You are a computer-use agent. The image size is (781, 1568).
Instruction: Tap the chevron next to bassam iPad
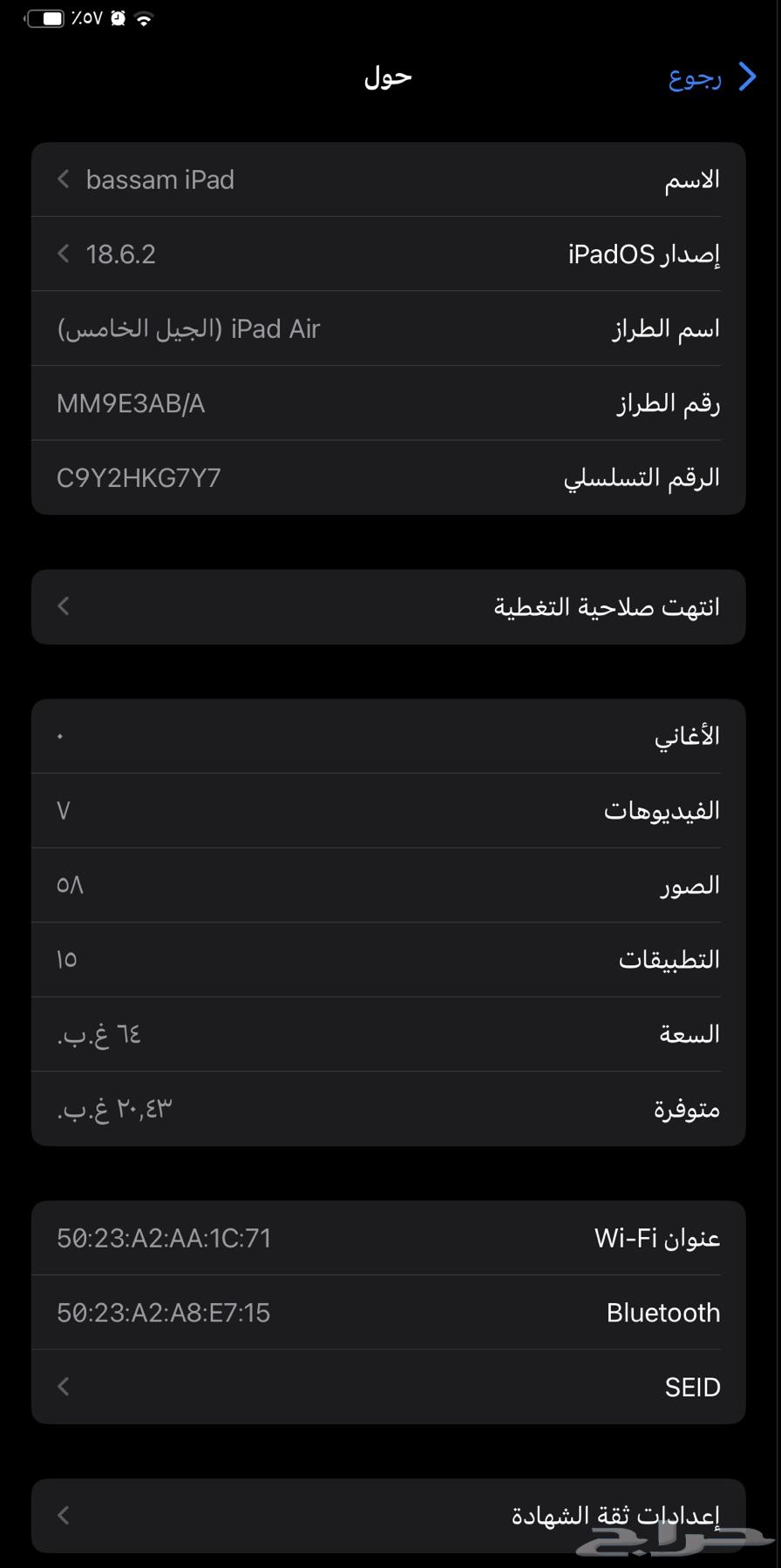63,179
